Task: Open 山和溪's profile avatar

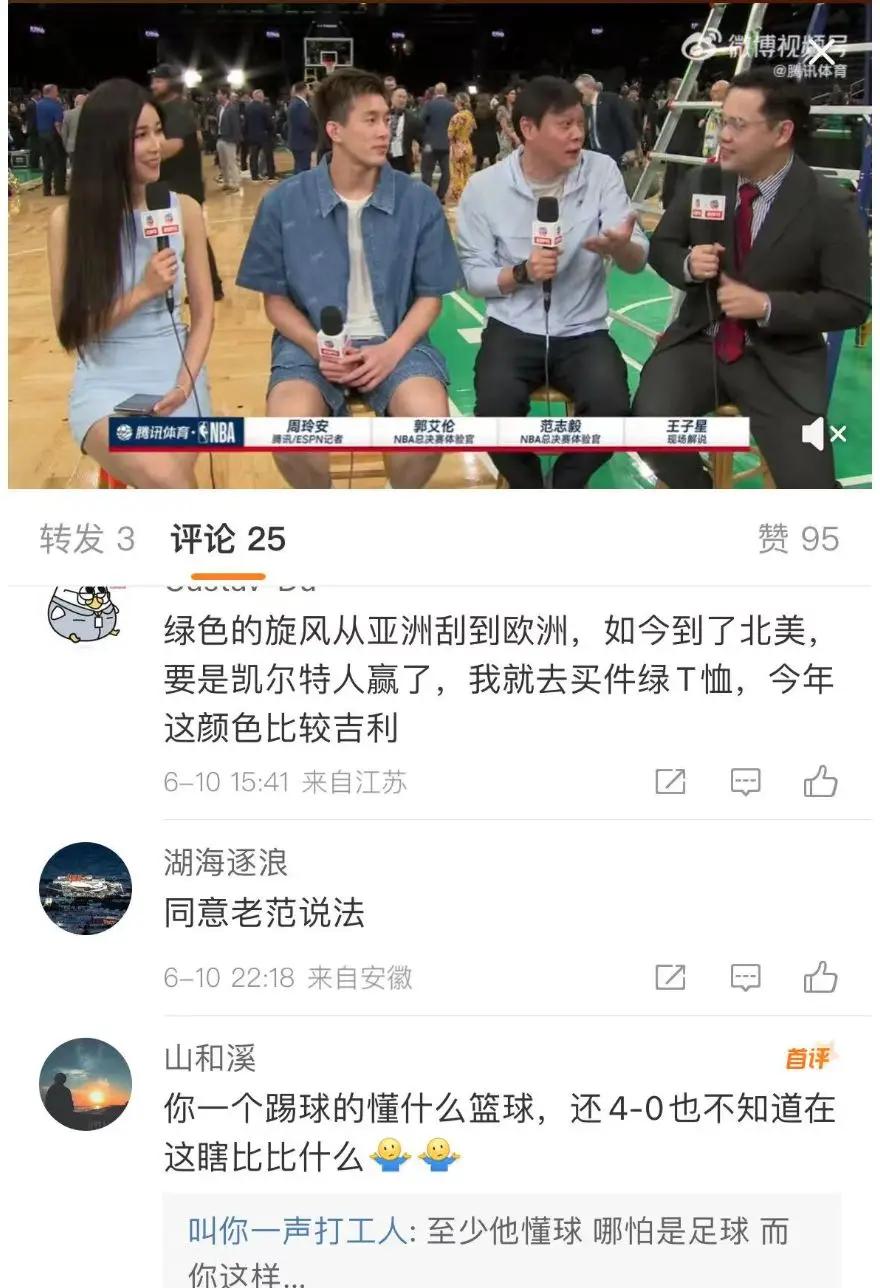Action: point(85,1084)
